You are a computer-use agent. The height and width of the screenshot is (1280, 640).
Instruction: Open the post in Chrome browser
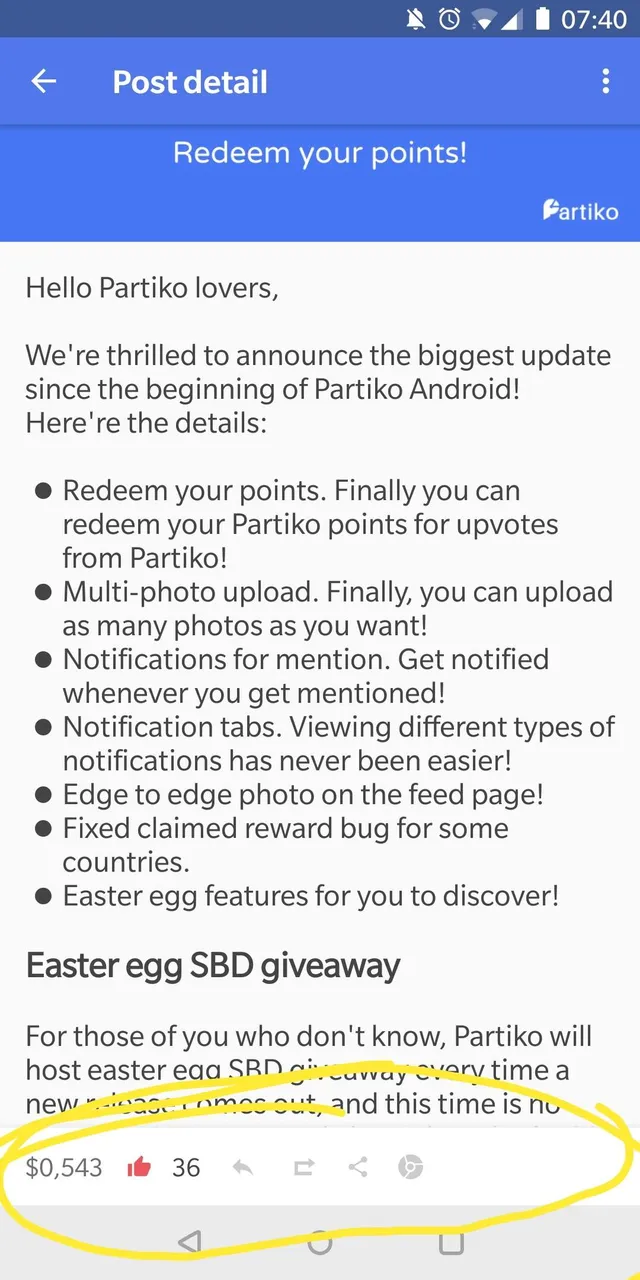tap(409, 1167)
